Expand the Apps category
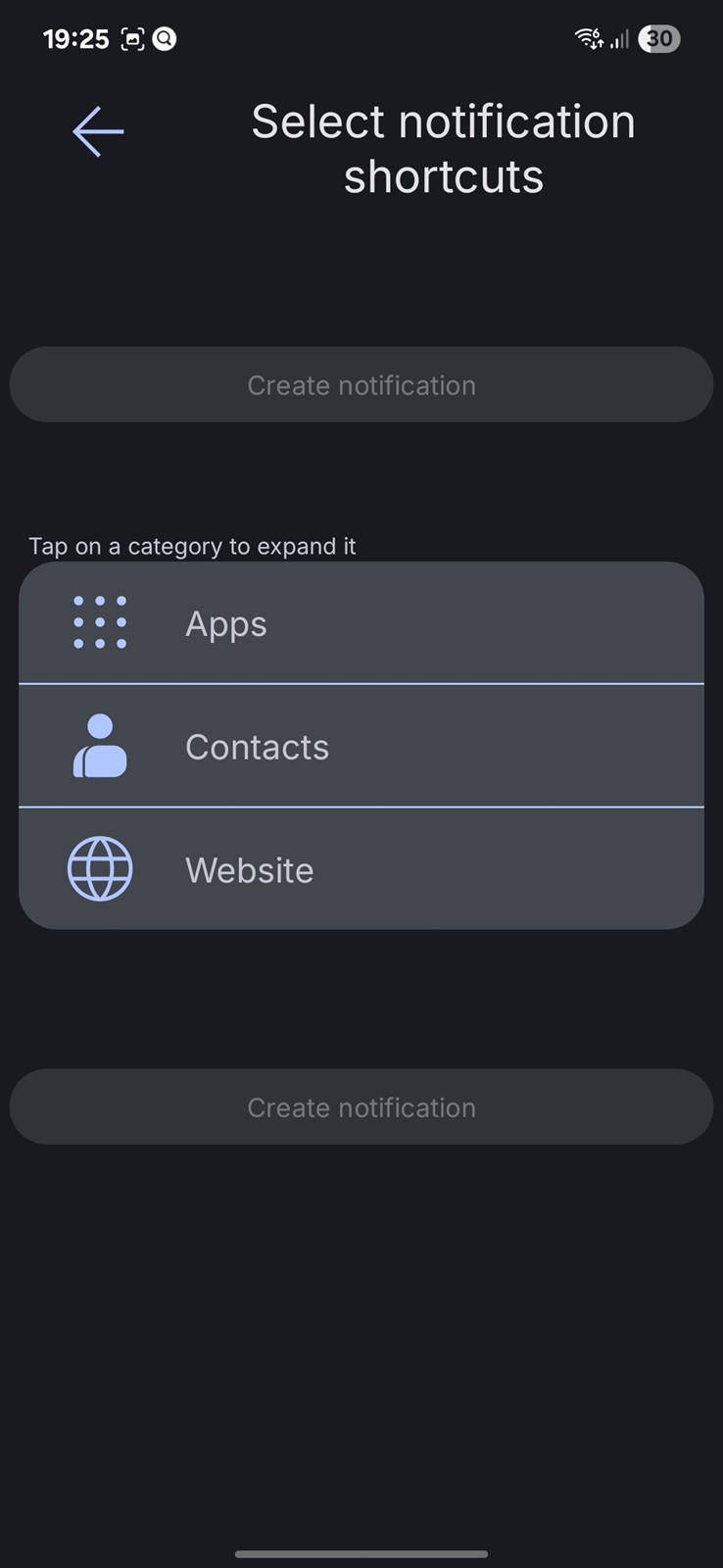Screen dimensions: 723x1568 [x=361, y=623]
